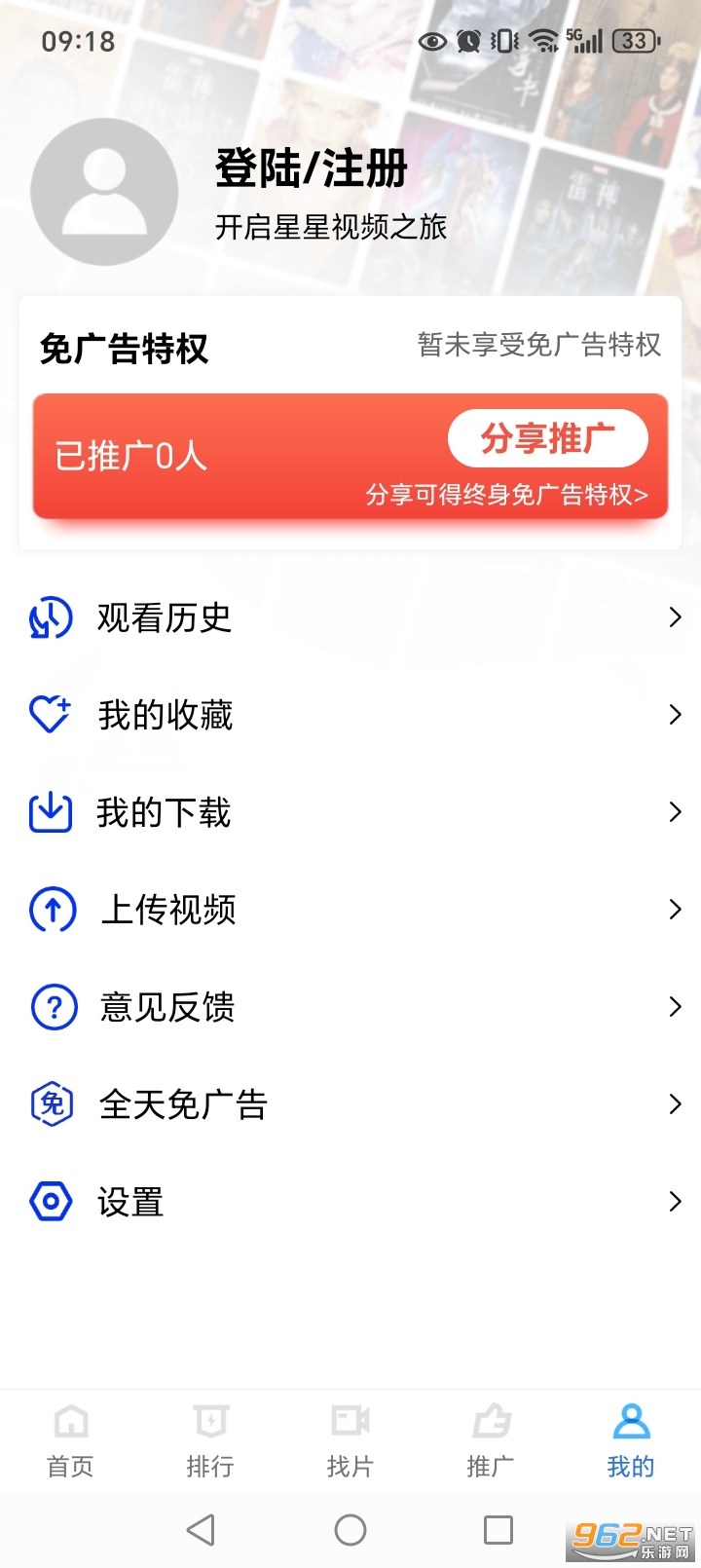Expand 我的收藏 using its right arrow
Viewport: 701px width, 1568px height.
[x=676, y=715]
